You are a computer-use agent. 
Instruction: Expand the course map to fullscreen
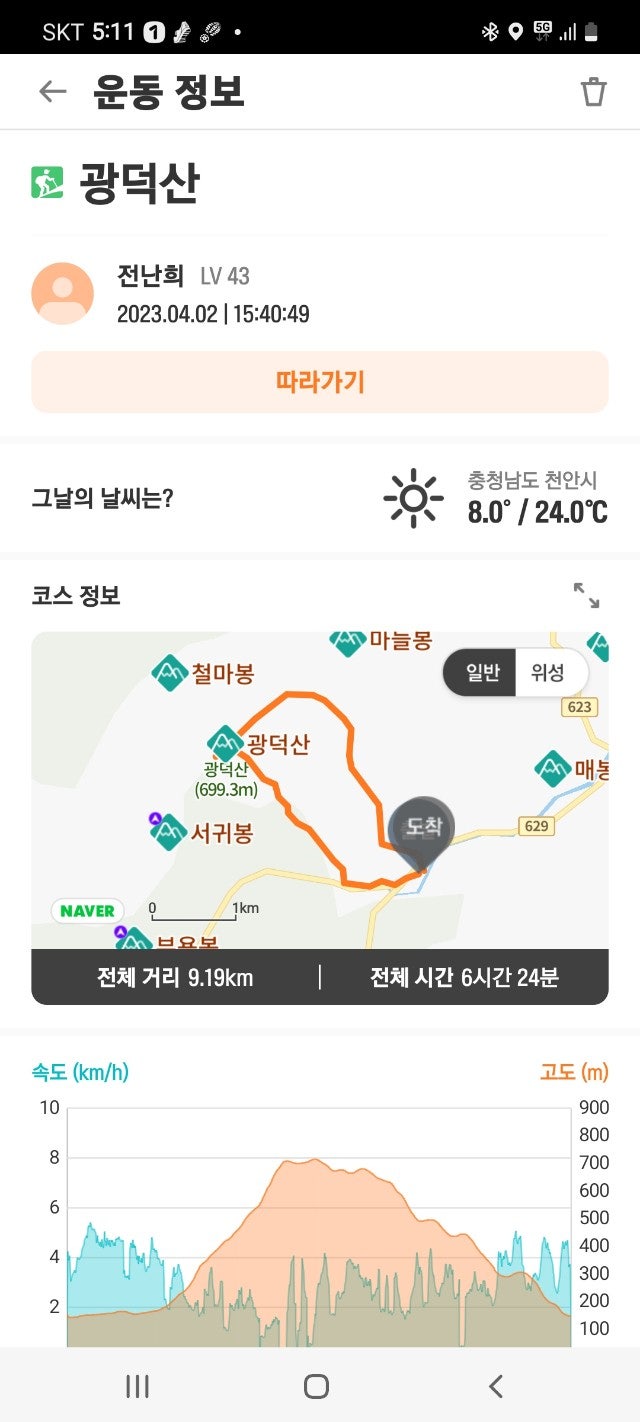(x=586, y=596)
